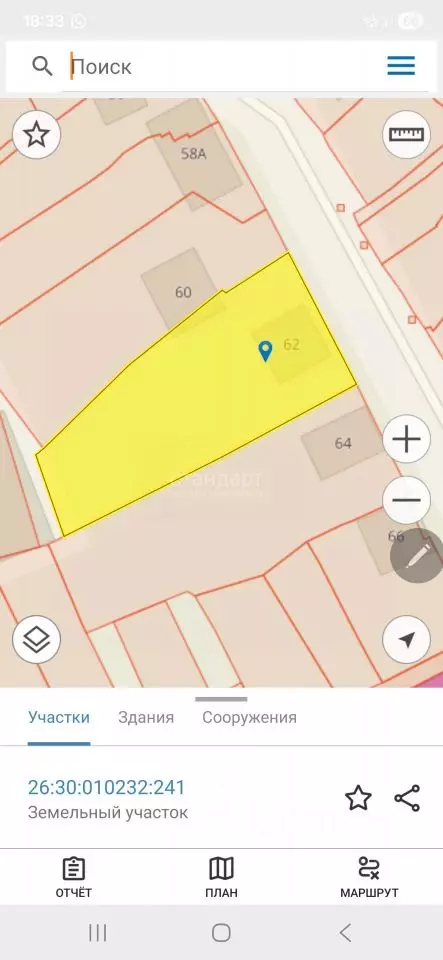Activate the ruler measurement tool
This screenshot has width=443, height=960.
(x=406, y=134)
